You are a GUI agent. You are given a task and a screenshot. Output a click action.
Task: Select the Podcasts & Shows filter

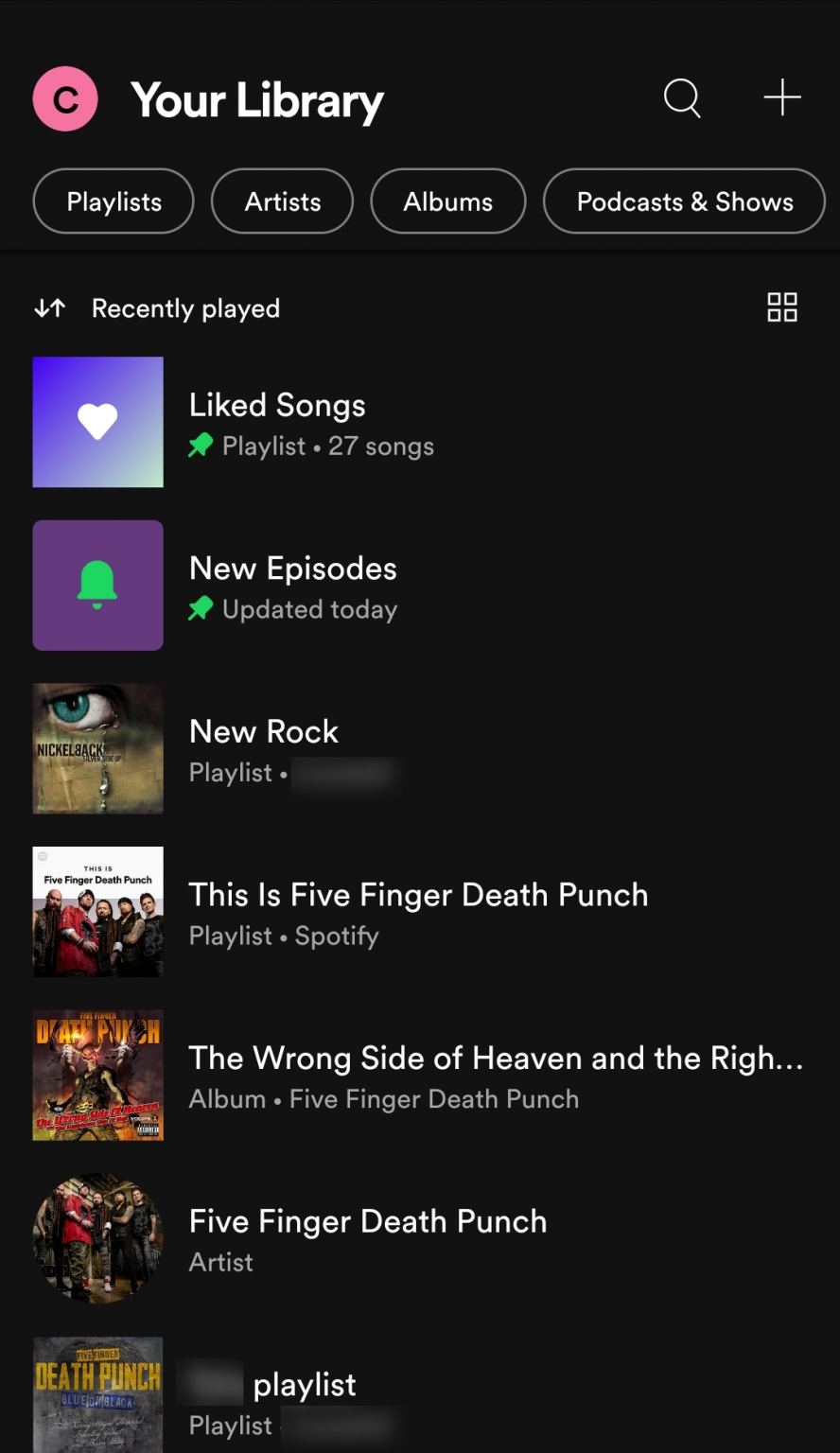pos(684,201)
